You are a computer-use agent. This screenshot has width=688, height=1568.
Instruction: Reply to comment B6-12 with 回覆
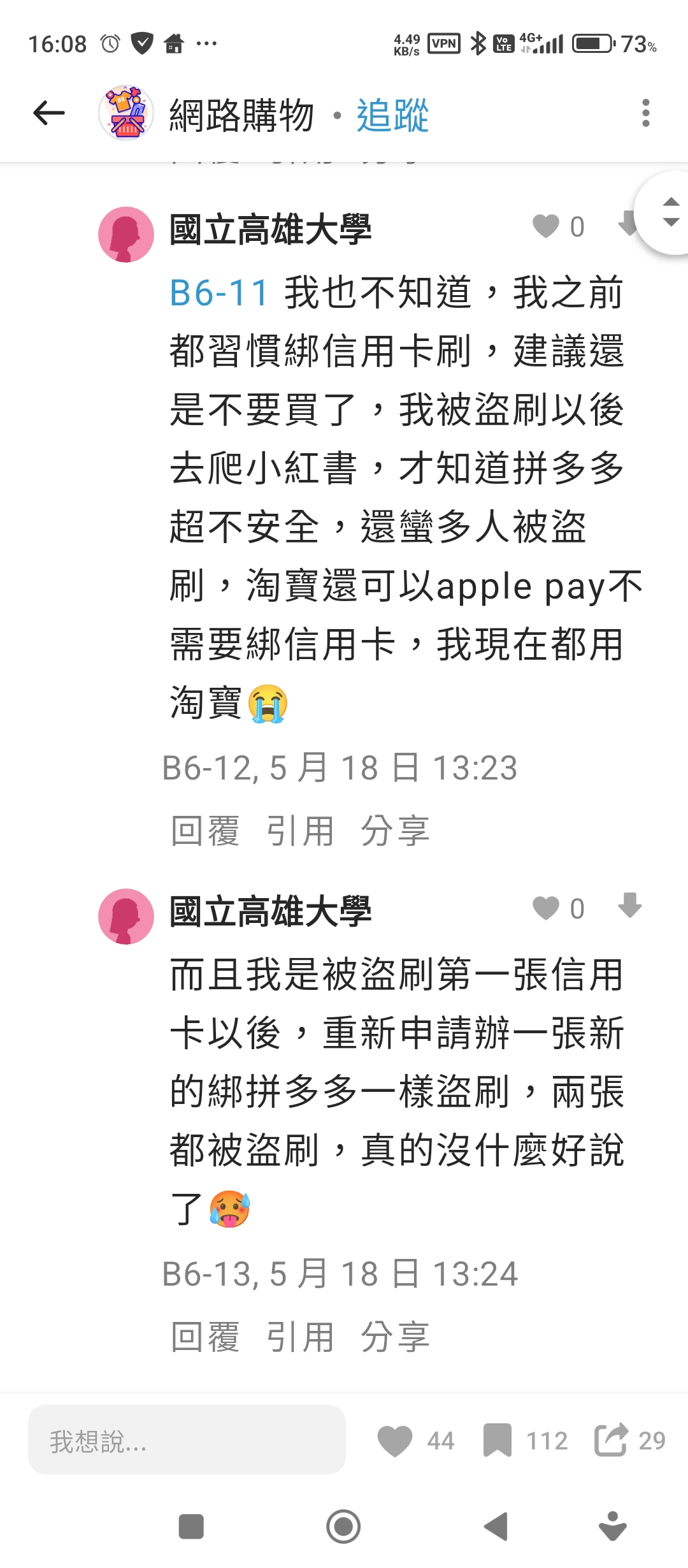point(205,831)
